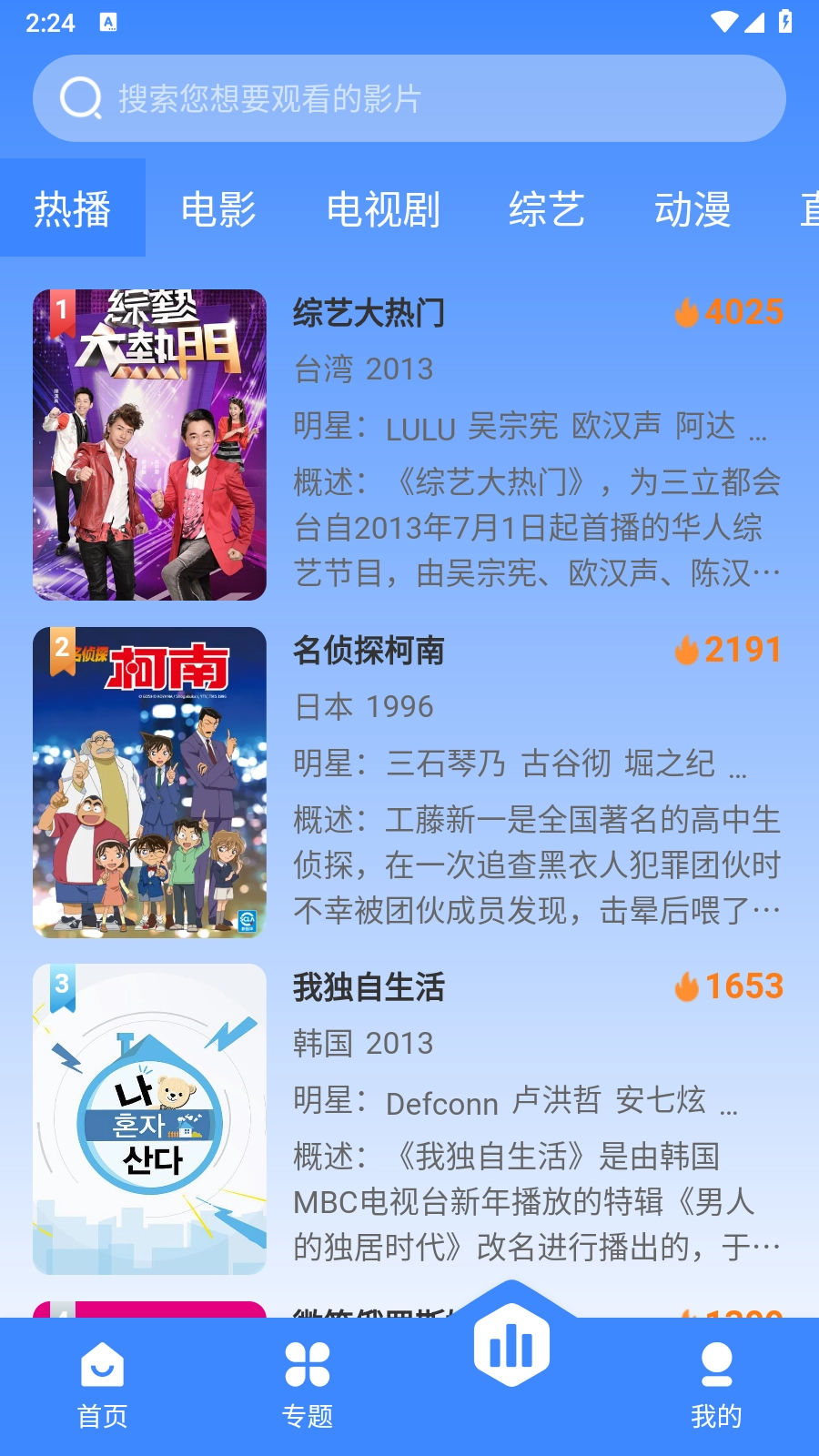Switch to the 电视剧 tab
The image size is (819, 1456).
coord(383,209)
